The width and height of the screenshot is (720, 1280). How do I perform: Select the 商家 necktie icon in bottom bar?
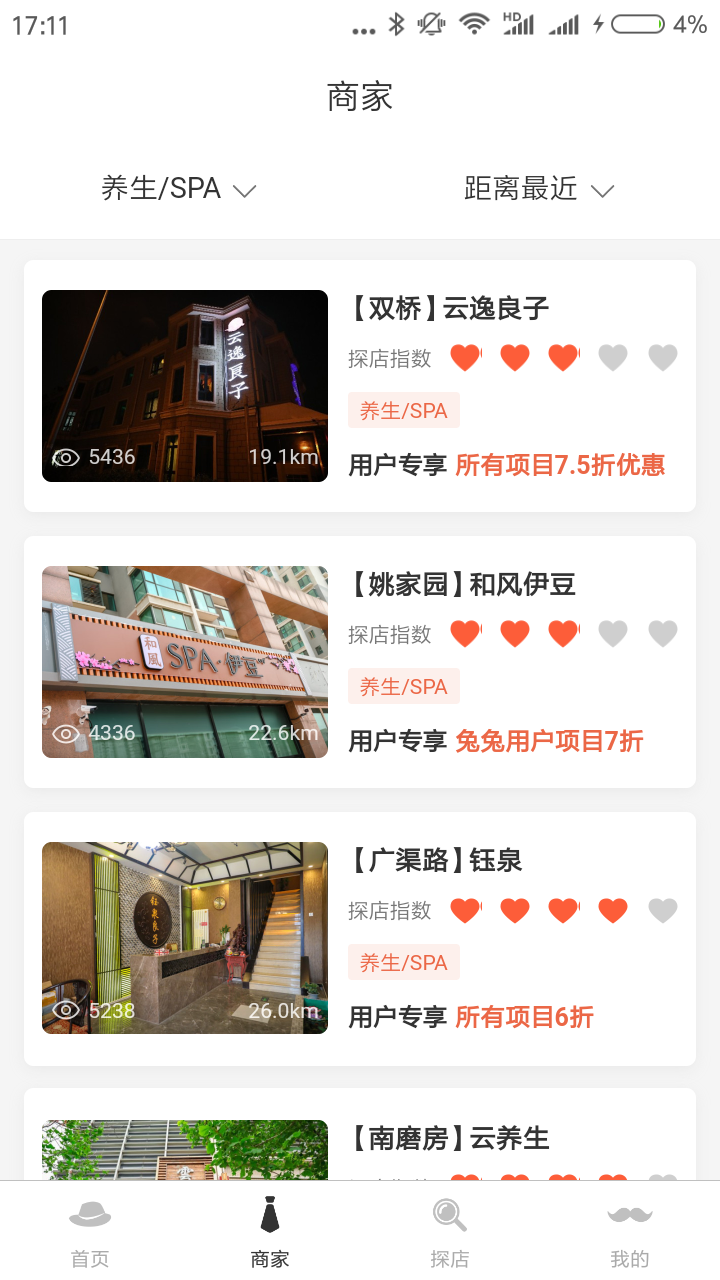tap(269, 1215)
